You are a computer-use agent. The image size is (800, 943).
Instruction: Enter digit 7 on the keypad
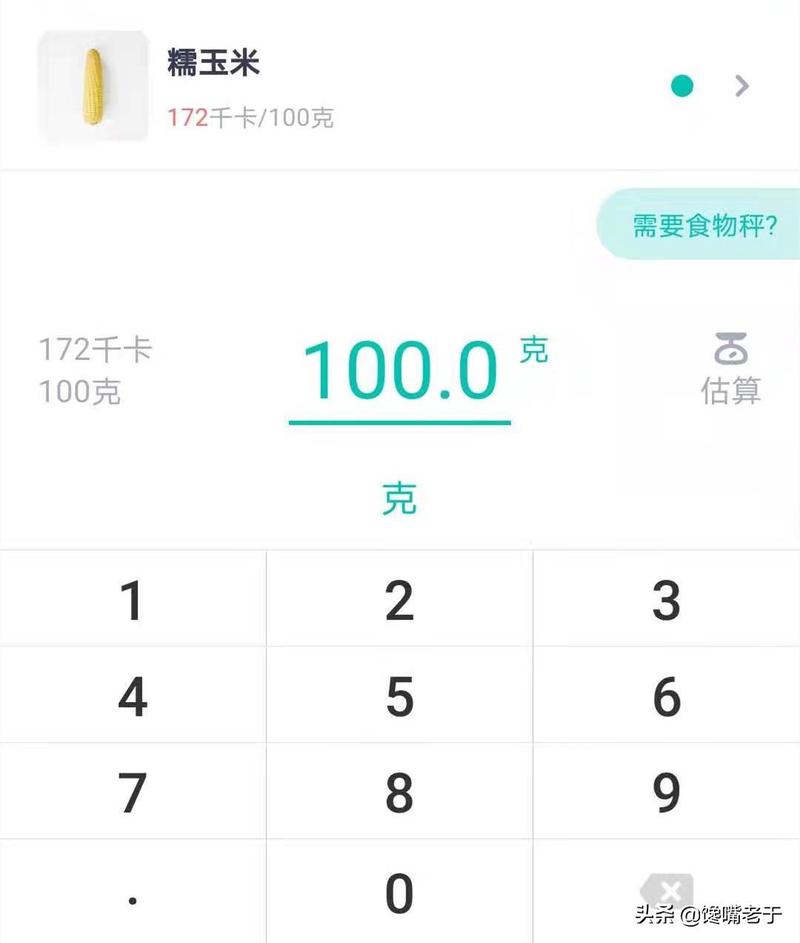coord(133,792)
